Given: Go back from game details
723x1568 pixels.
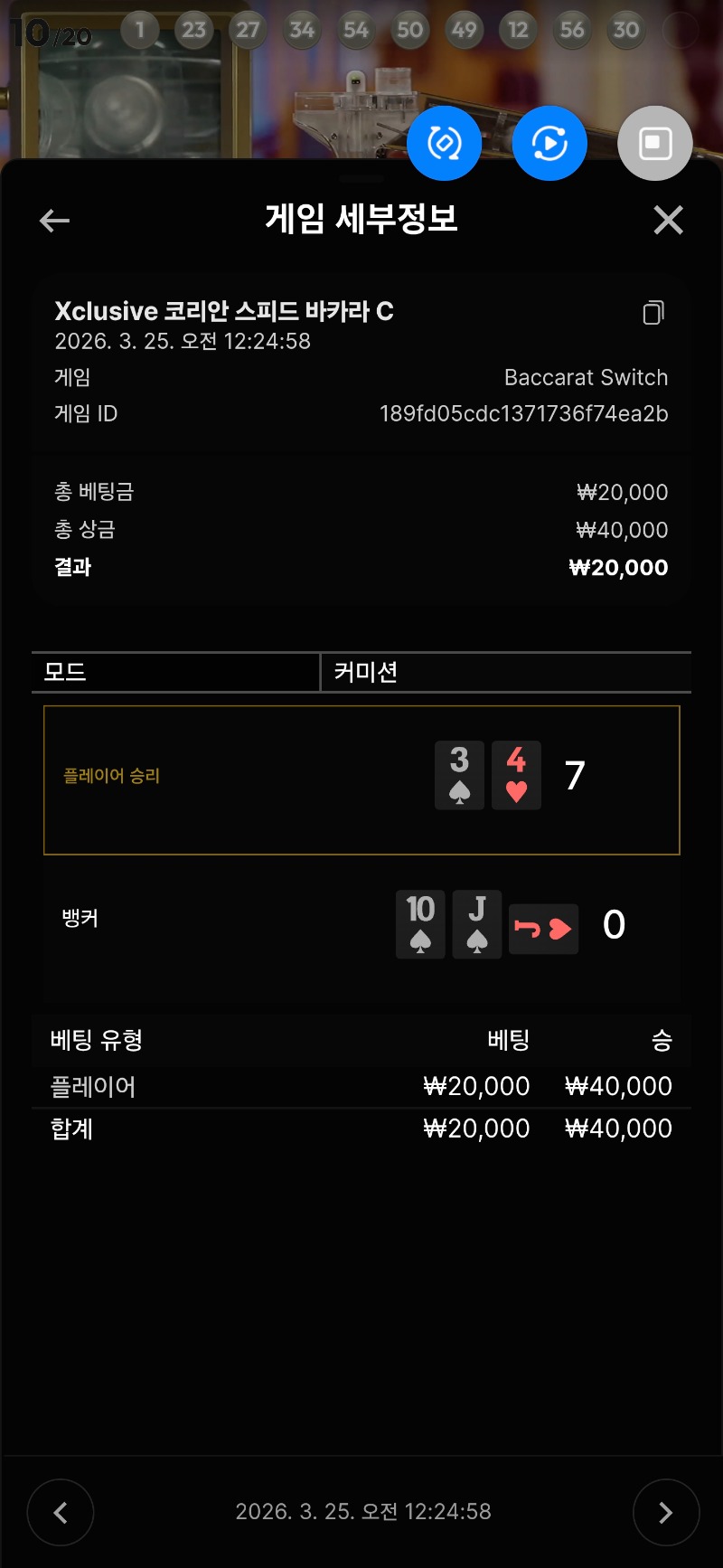Looking at the screenshot, I should [x=55, y=221].
